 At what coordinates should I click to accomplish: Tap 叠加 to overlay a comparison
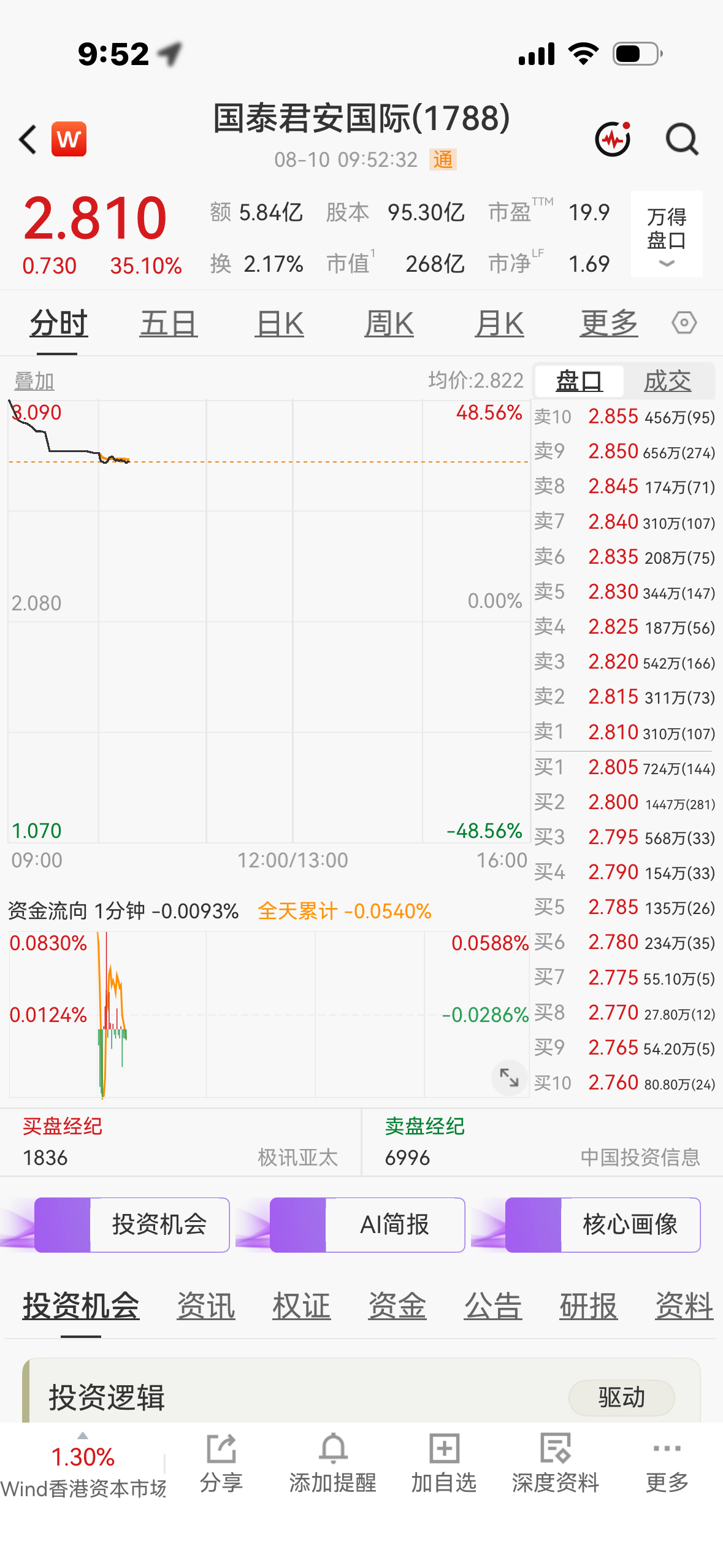pyautogui.click(x=34, y=381)
